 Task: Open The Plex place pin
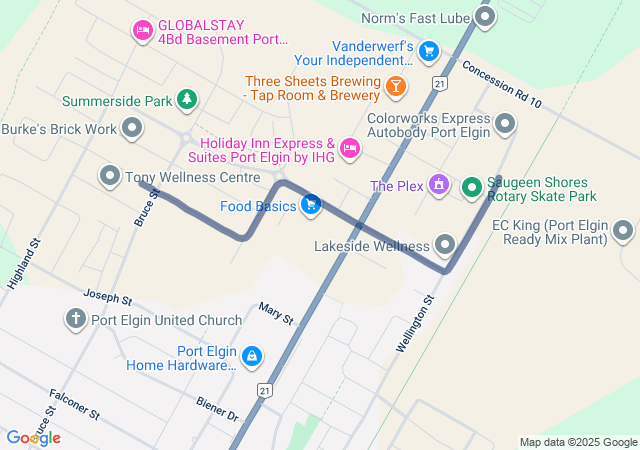tap(437, 185)
